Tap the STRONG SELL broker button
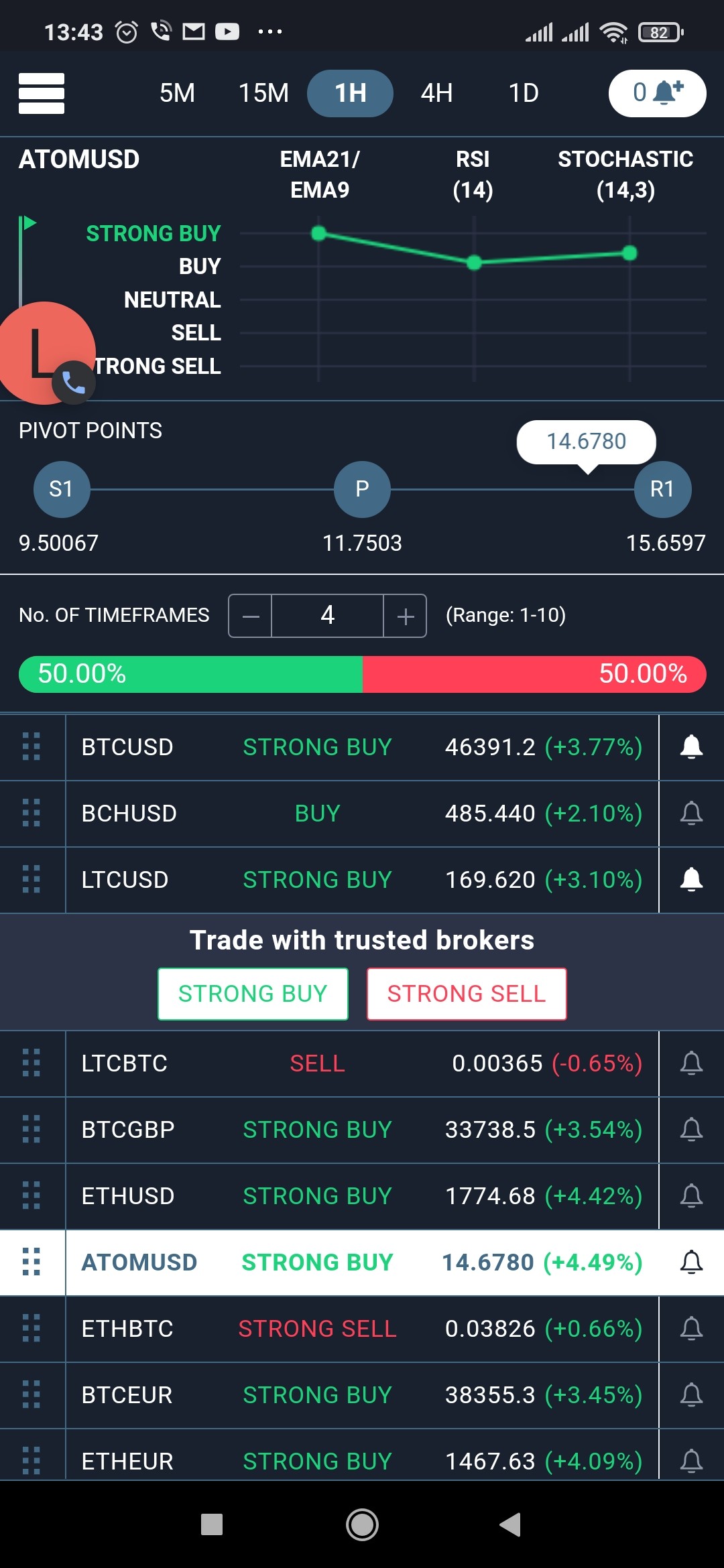This screenshot has width=724, height=1568. coord(467,994)
